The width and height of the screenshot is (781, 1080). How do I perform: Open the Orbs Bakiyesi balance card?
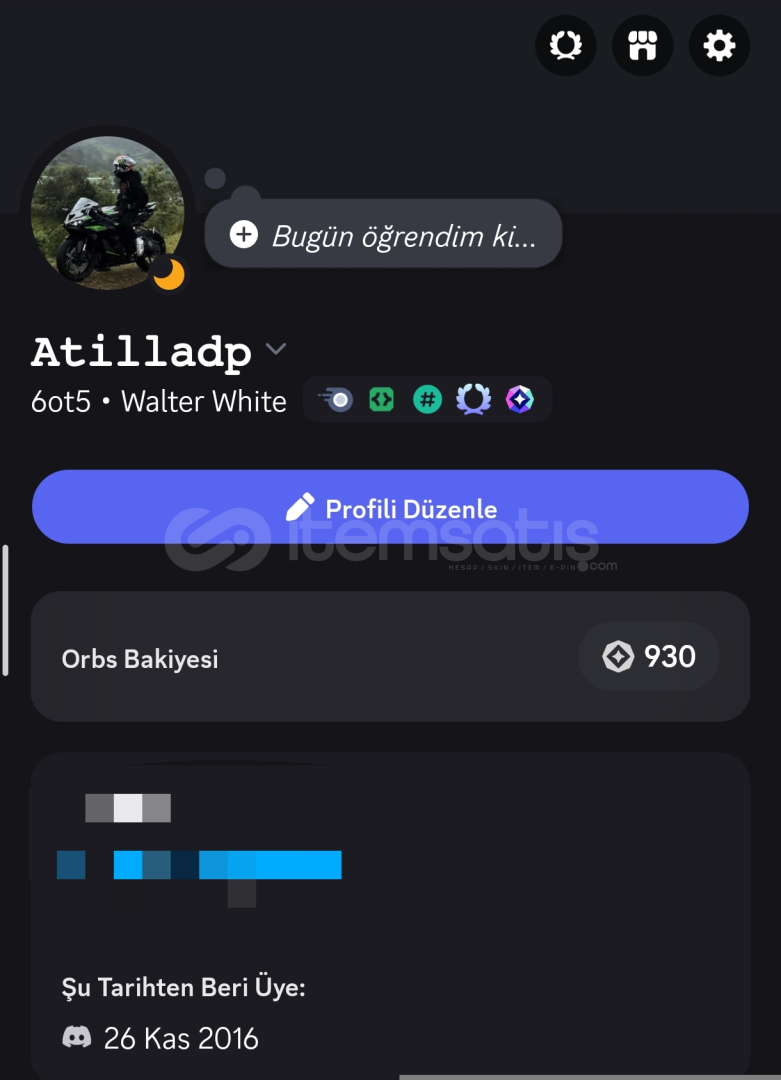(390, 657)
